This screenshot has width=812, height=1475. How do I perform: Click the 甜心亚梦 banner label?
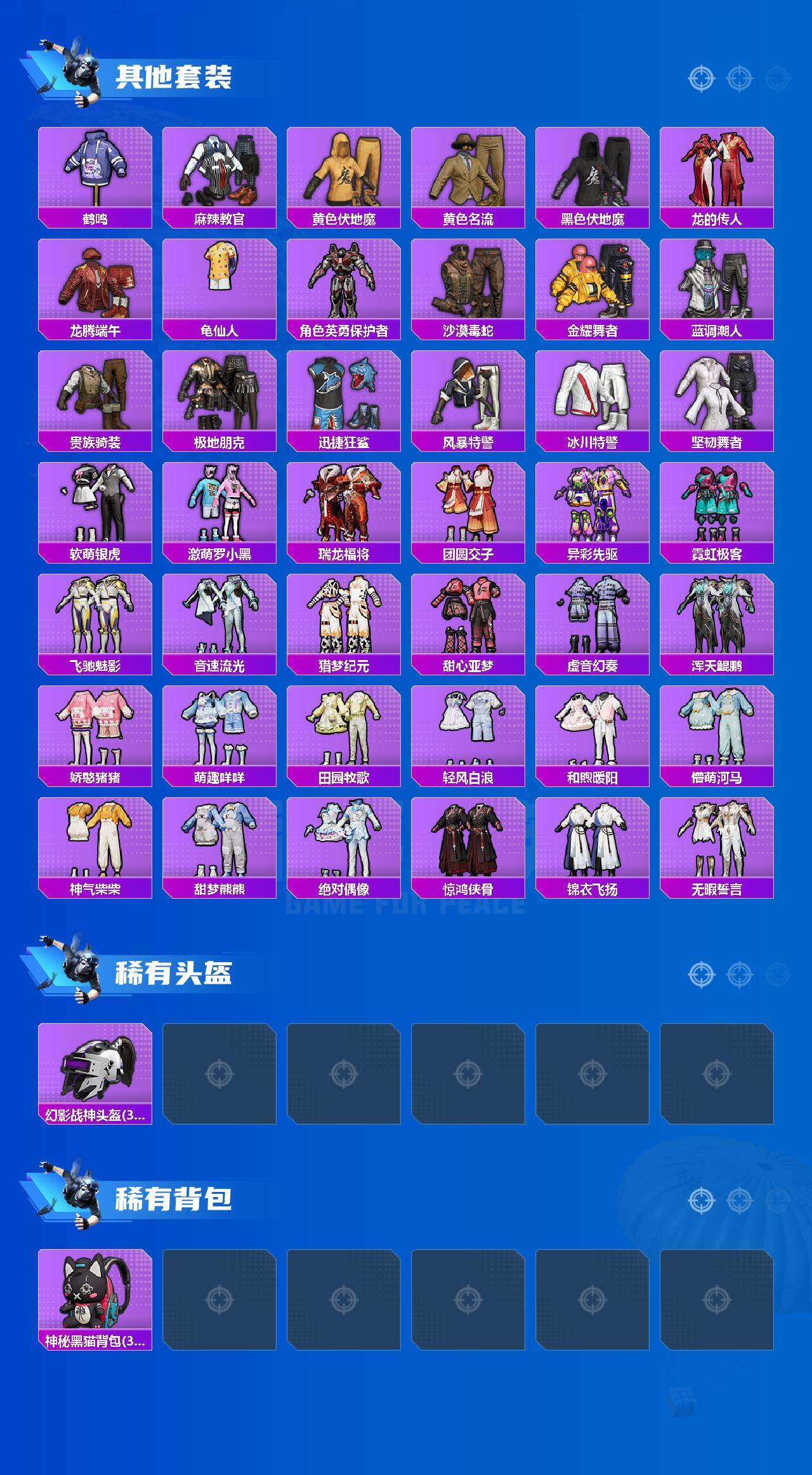pos(469,663)
